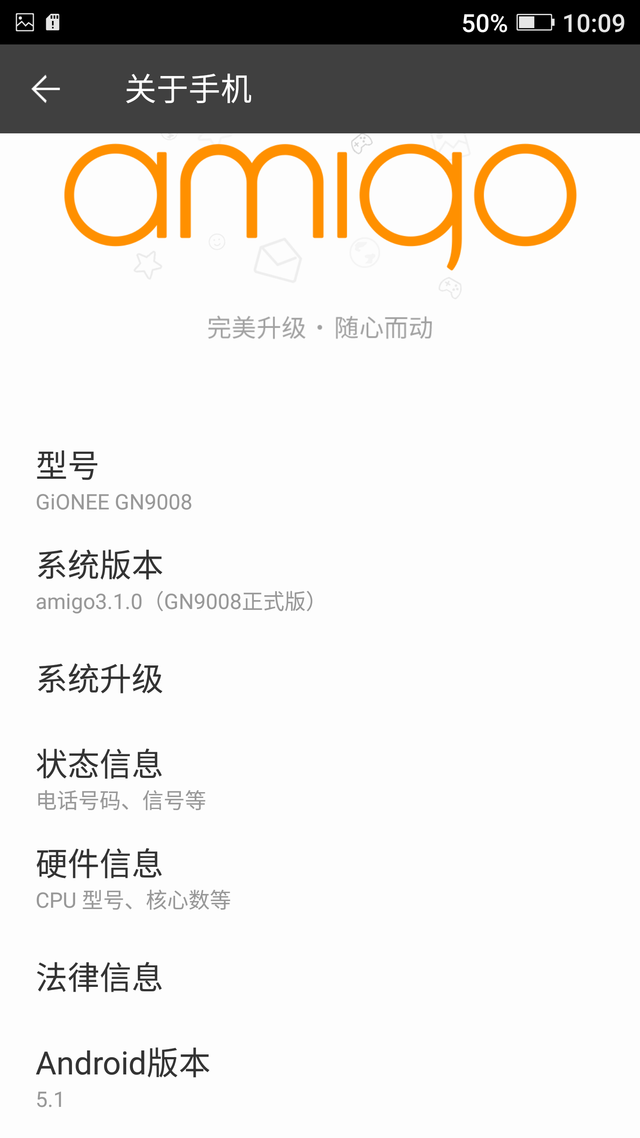
Task: Open 系统升级 to check updates
Action: coord(320,679)
